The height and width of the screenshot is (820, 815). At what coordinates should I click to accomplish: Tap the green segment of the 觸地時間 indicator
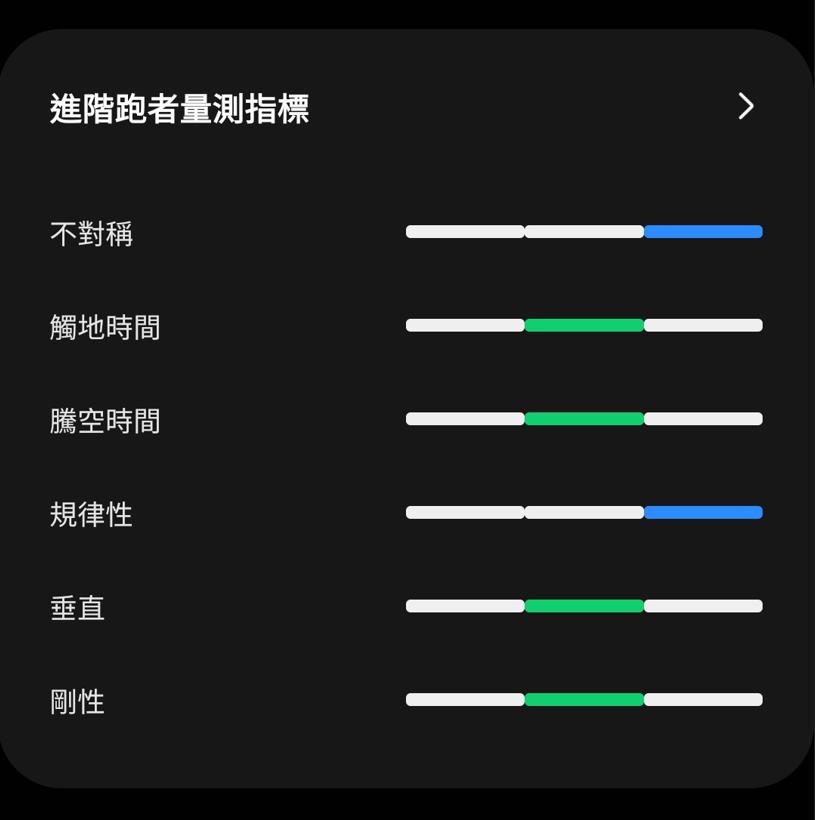[x=583, y=324]
